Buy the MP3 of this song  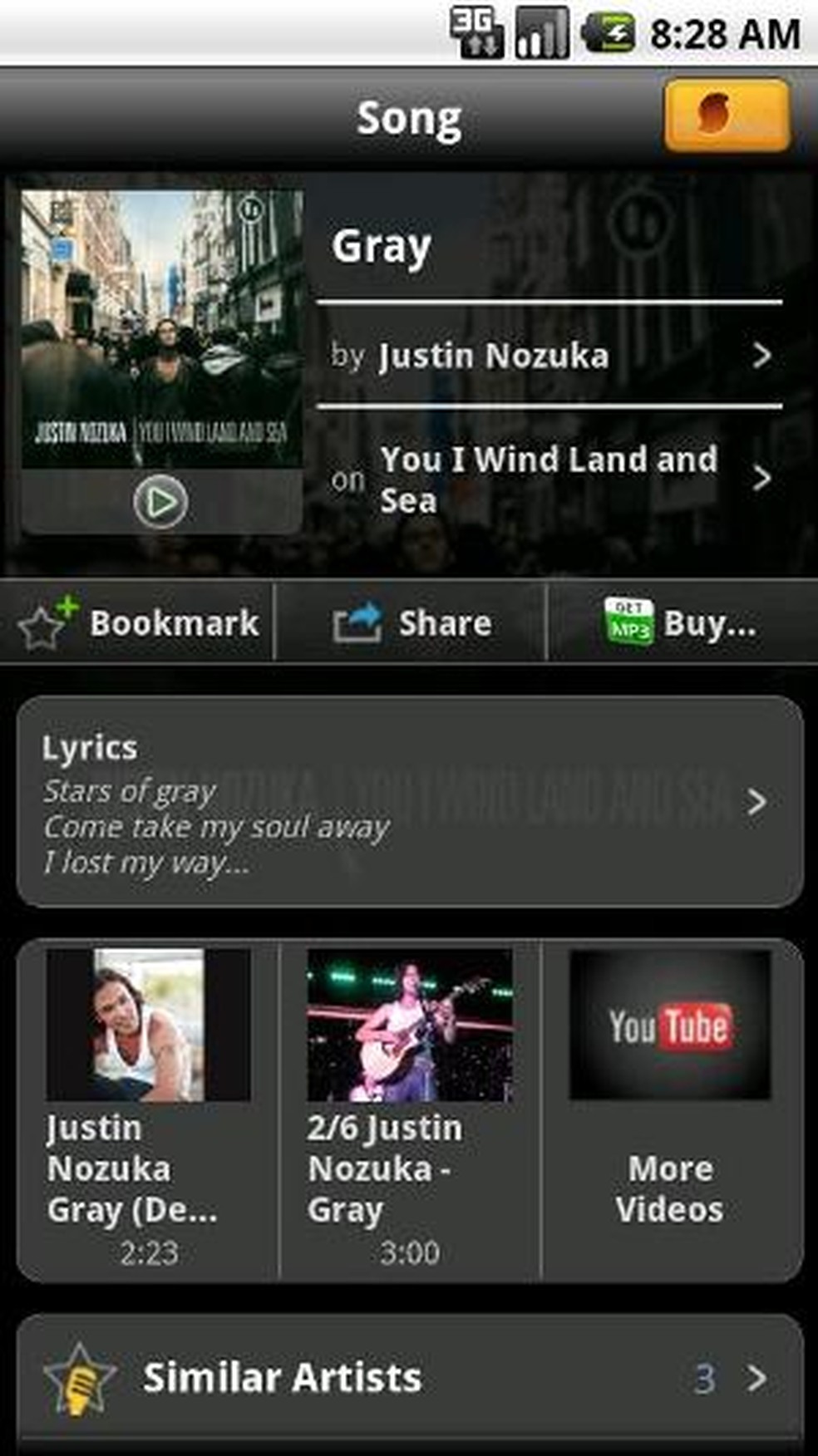680,623
